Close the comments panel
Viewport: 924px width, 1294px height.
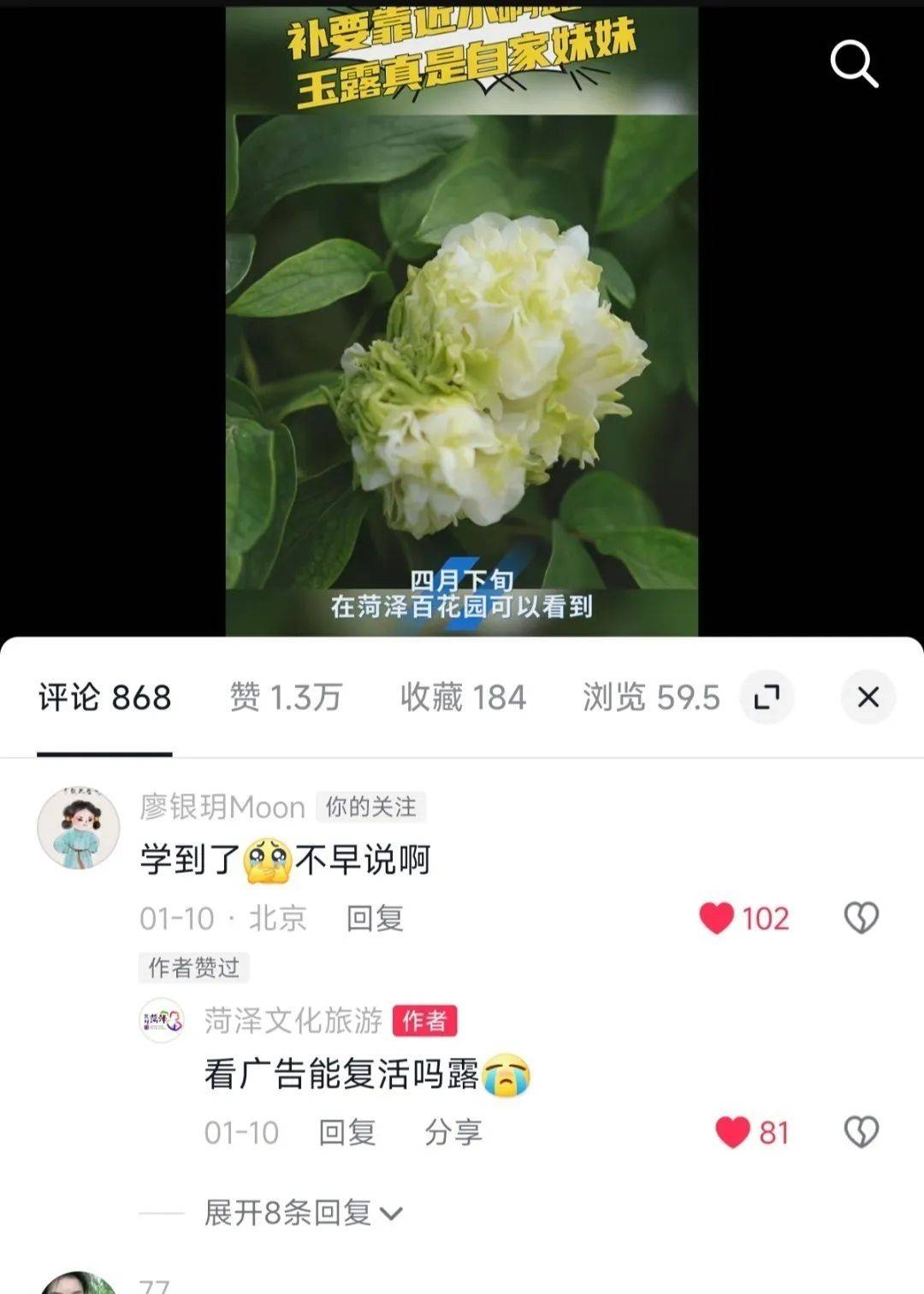[868, 697]
